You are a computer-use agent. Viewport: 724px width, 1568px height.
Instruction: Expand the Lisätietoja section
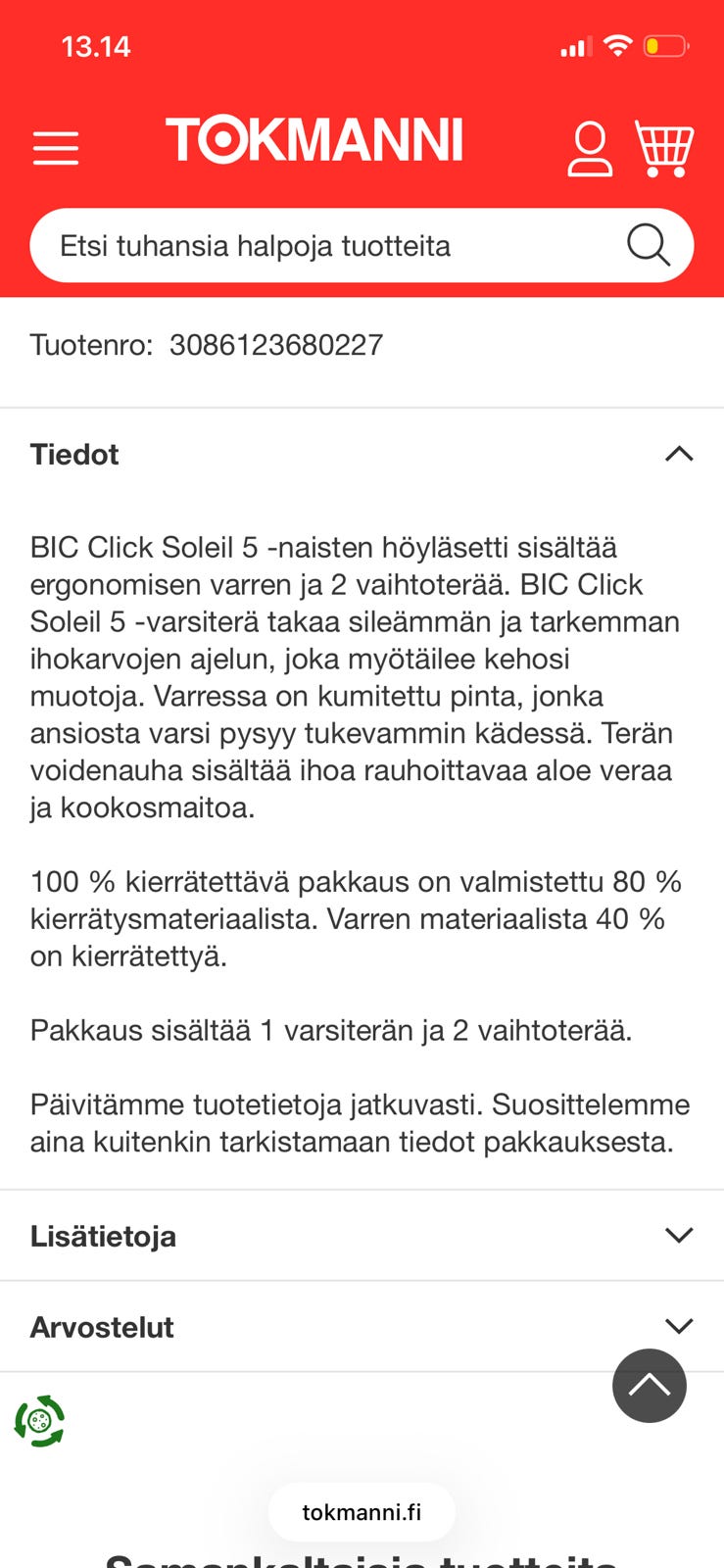click(x=679, y=1235)
